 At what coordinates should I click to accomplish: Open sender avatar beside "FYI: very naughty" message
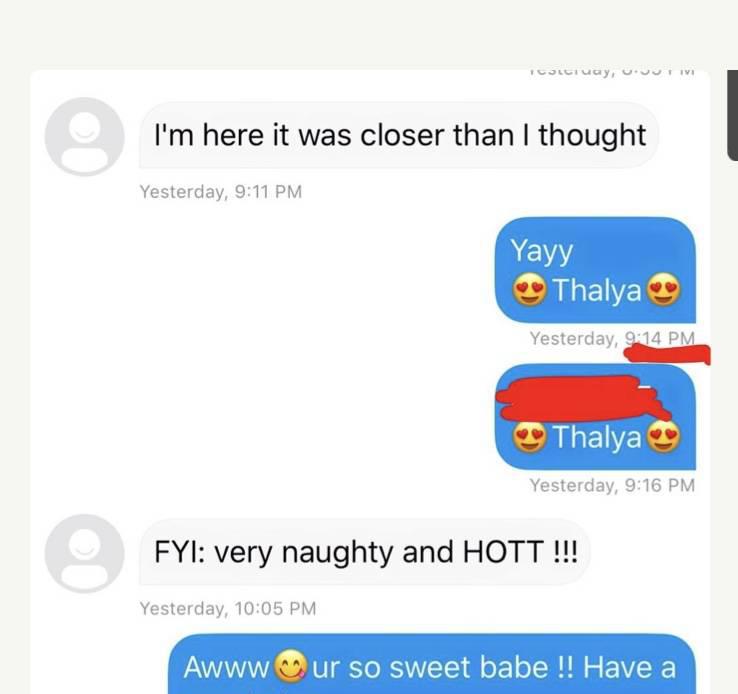pyautogui.click(x=85, y=553)
